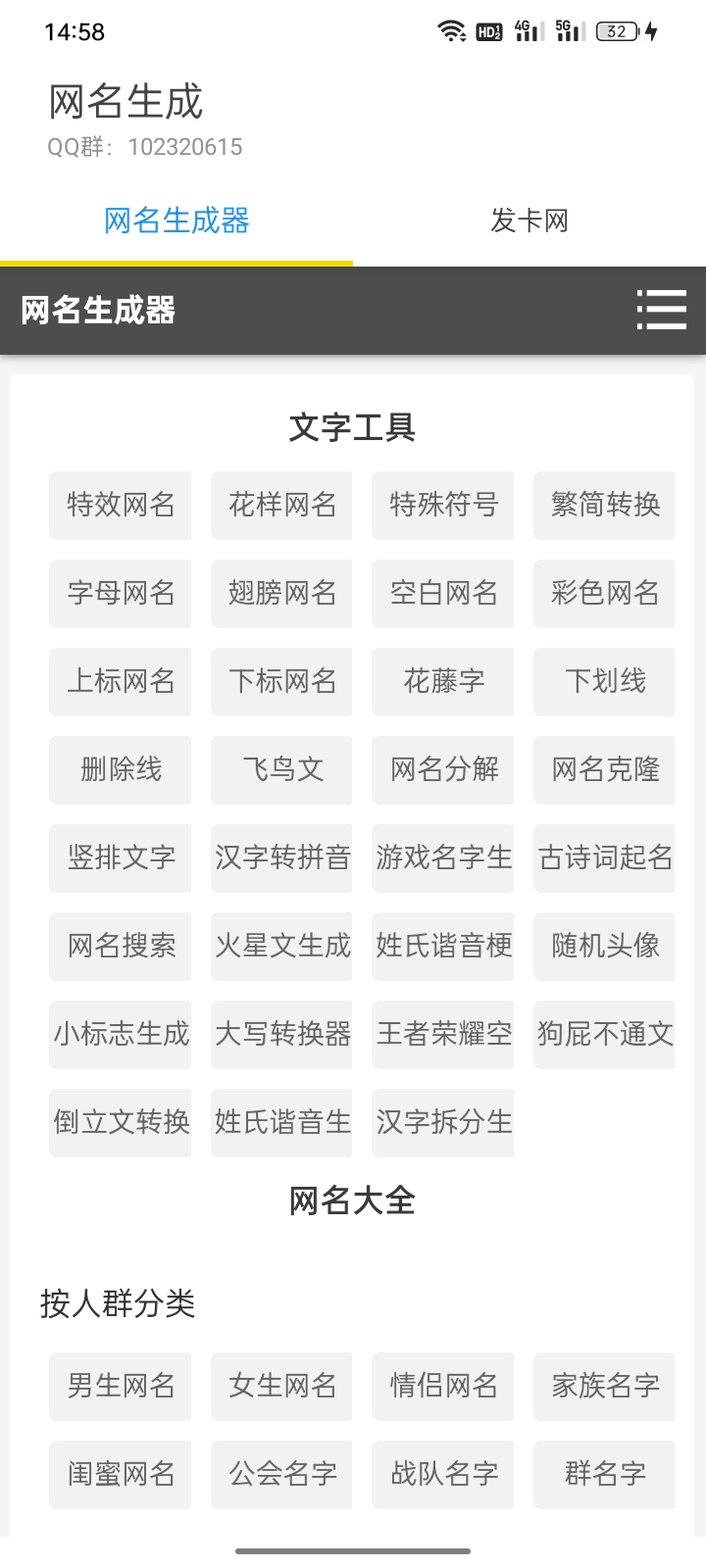Choose 翅膀网名
The image size is (706, 1568).
281,593
